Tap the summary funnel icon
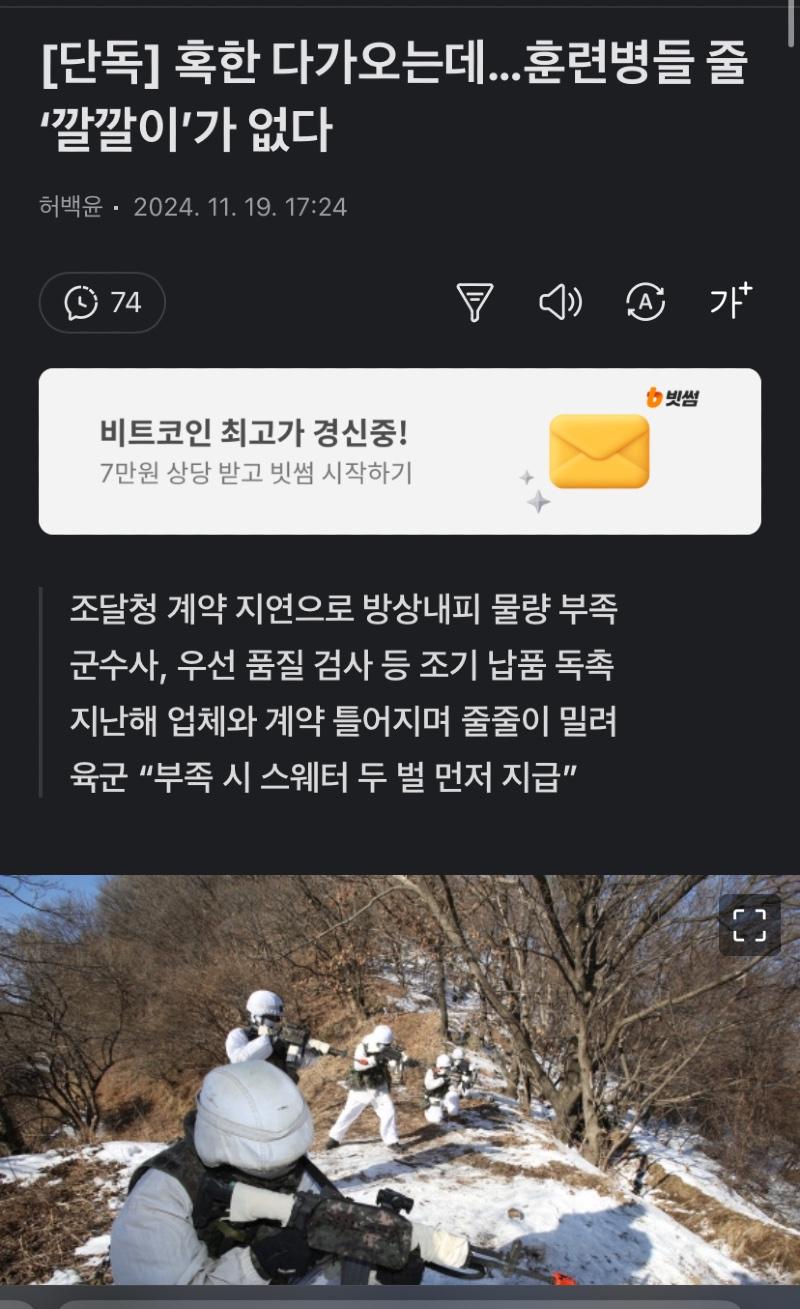 (474, 302)
